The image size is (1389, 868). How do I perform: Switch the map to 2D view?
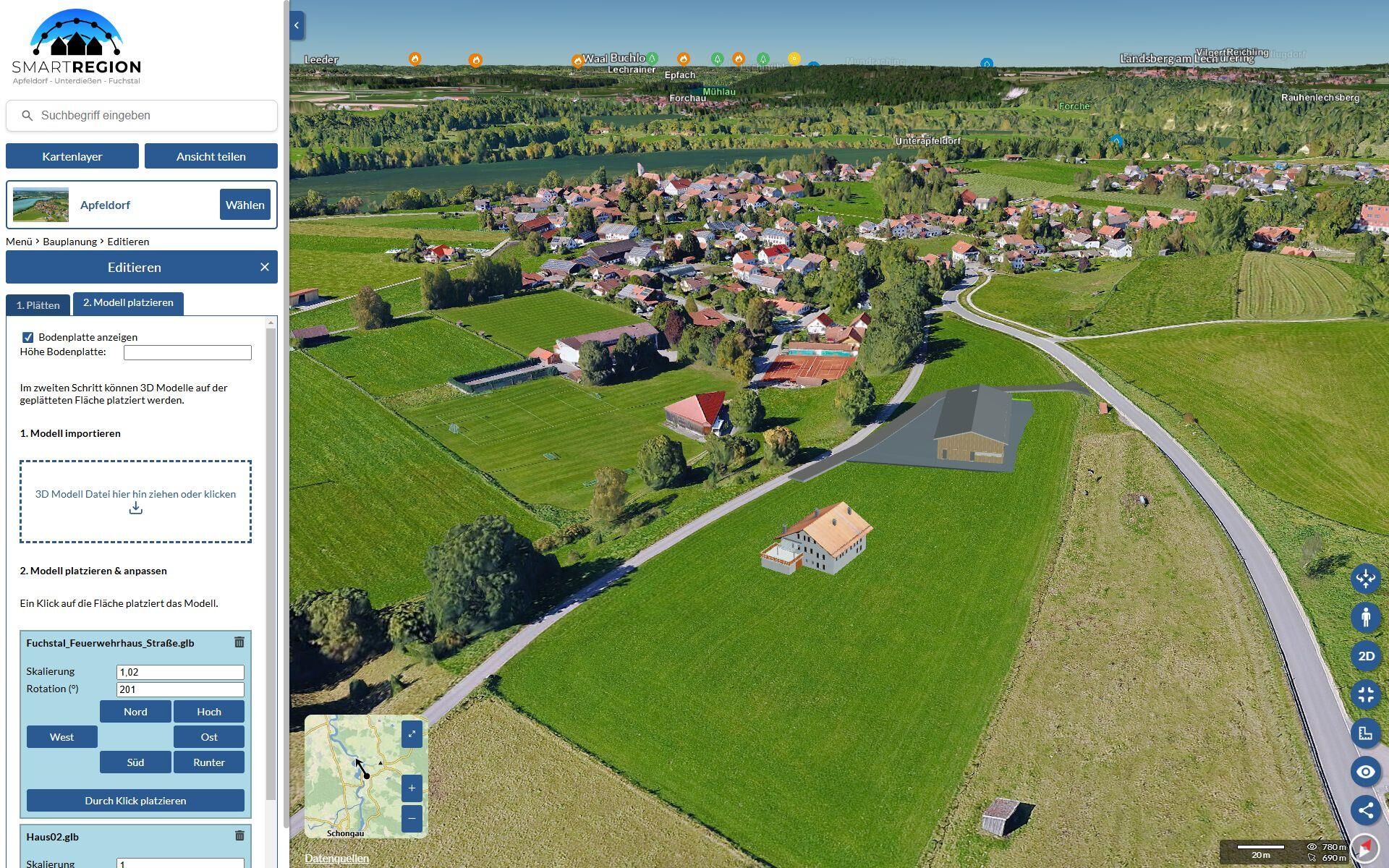click(1365, 656)
